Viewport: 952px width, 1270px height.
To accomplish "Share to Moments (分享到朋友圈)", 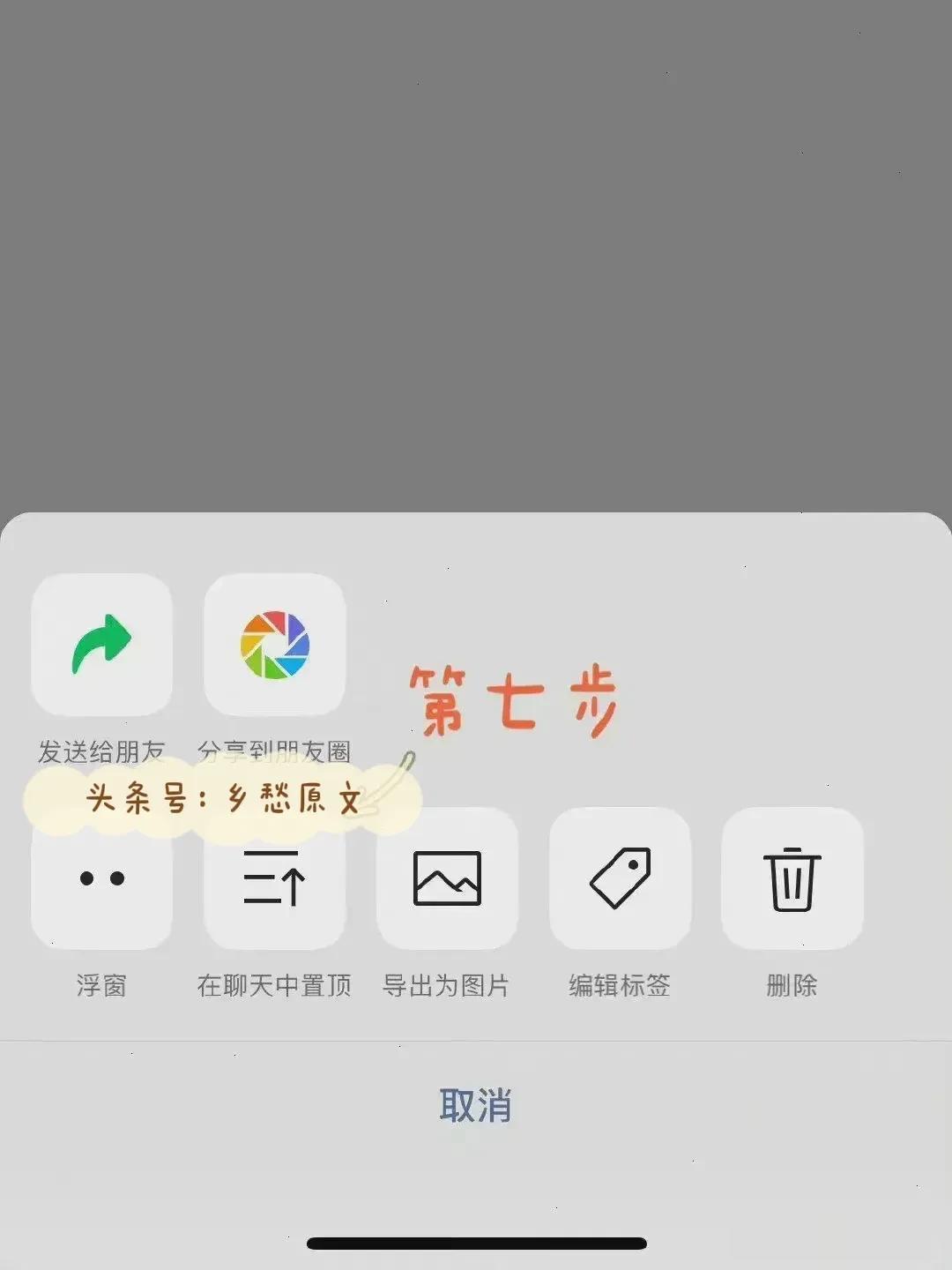I will (274, 645).
